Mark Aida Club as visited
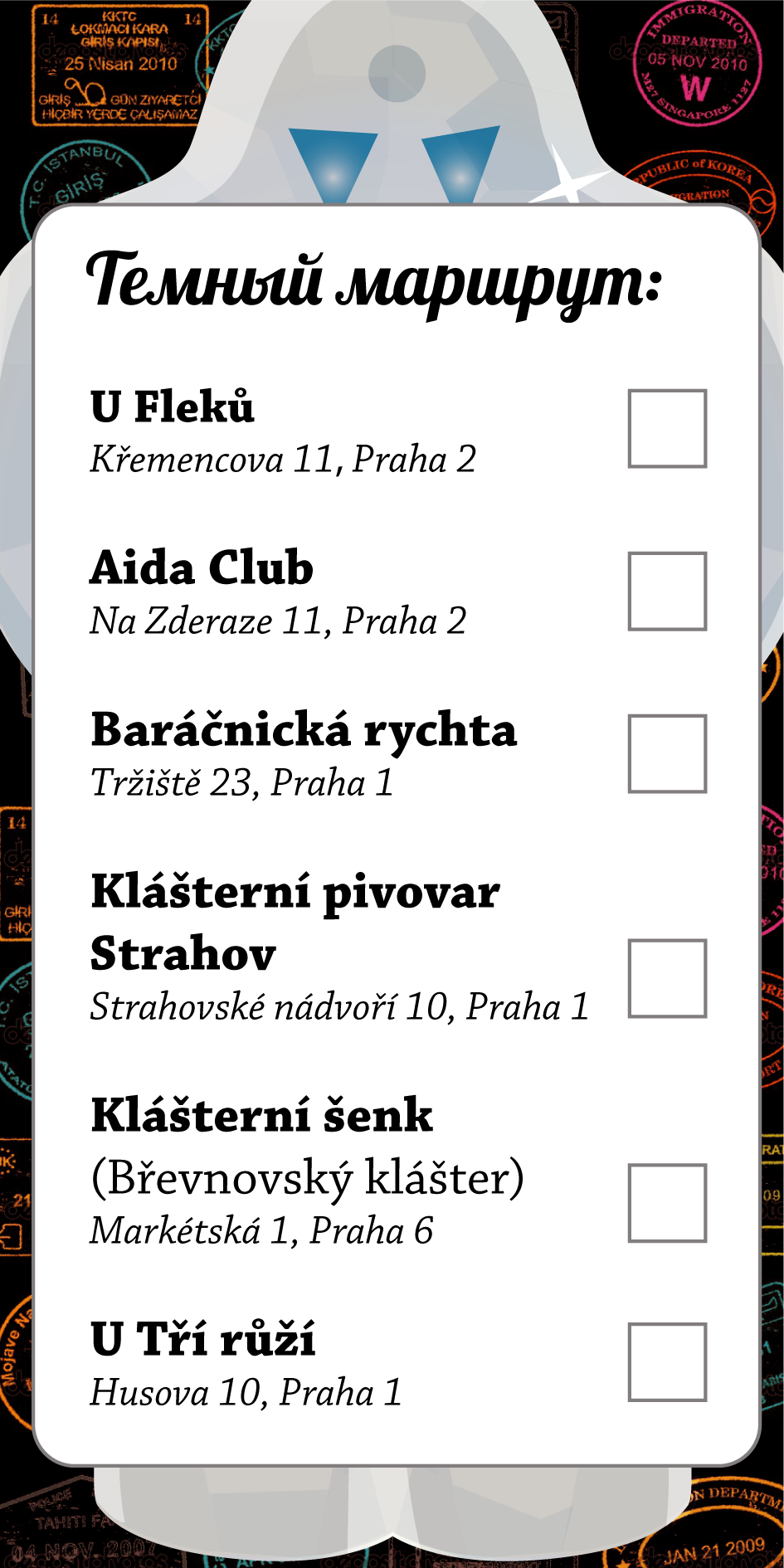 pyautogui.click(x=667, y=592)
